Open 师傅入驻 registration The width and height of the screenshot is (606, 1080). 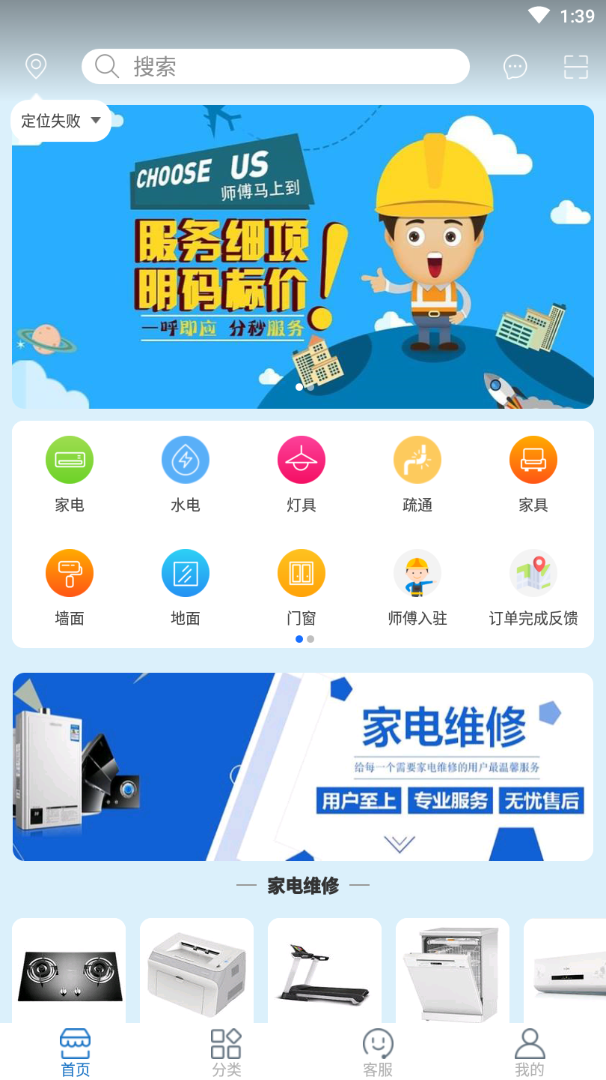417,587
